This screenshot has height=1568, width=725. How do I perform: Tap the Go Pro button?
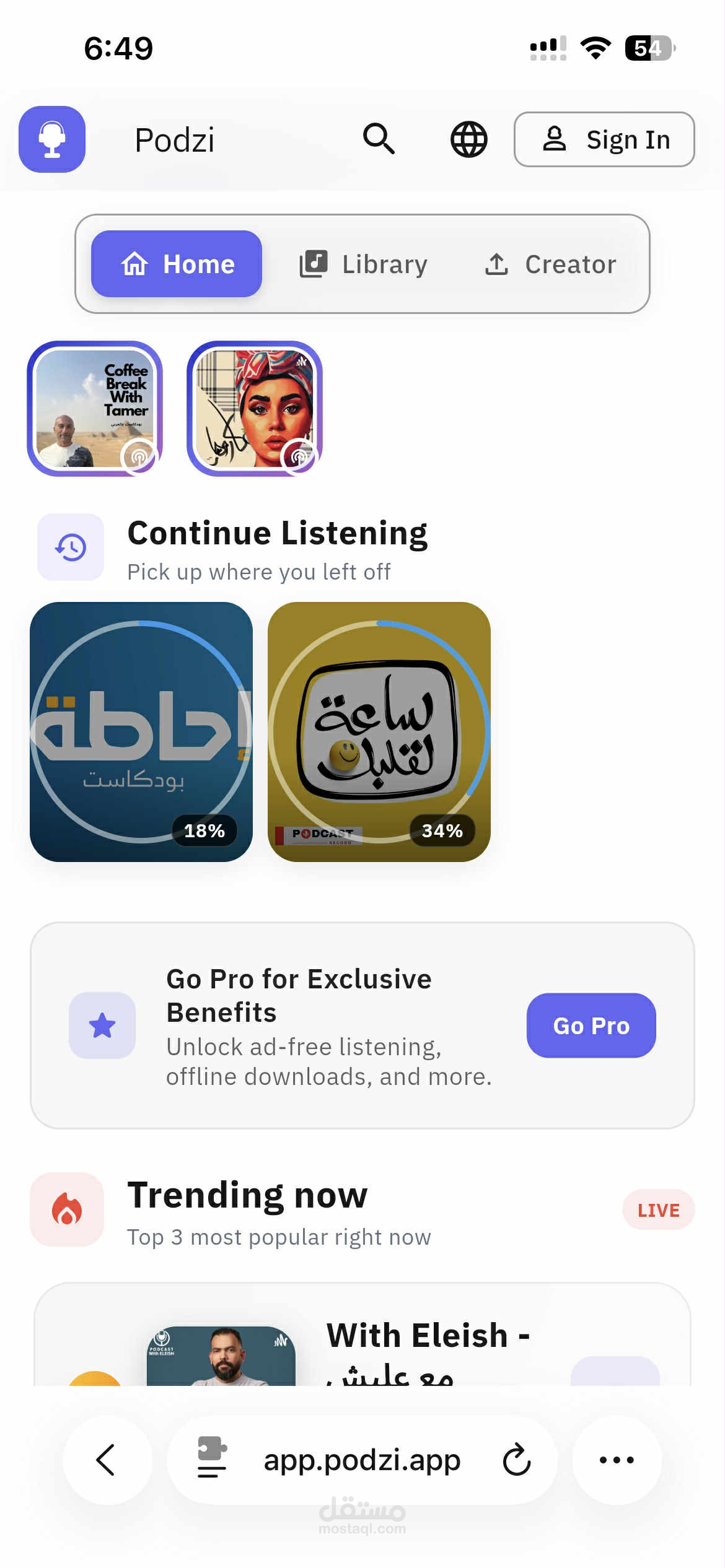pos(591,1026)
